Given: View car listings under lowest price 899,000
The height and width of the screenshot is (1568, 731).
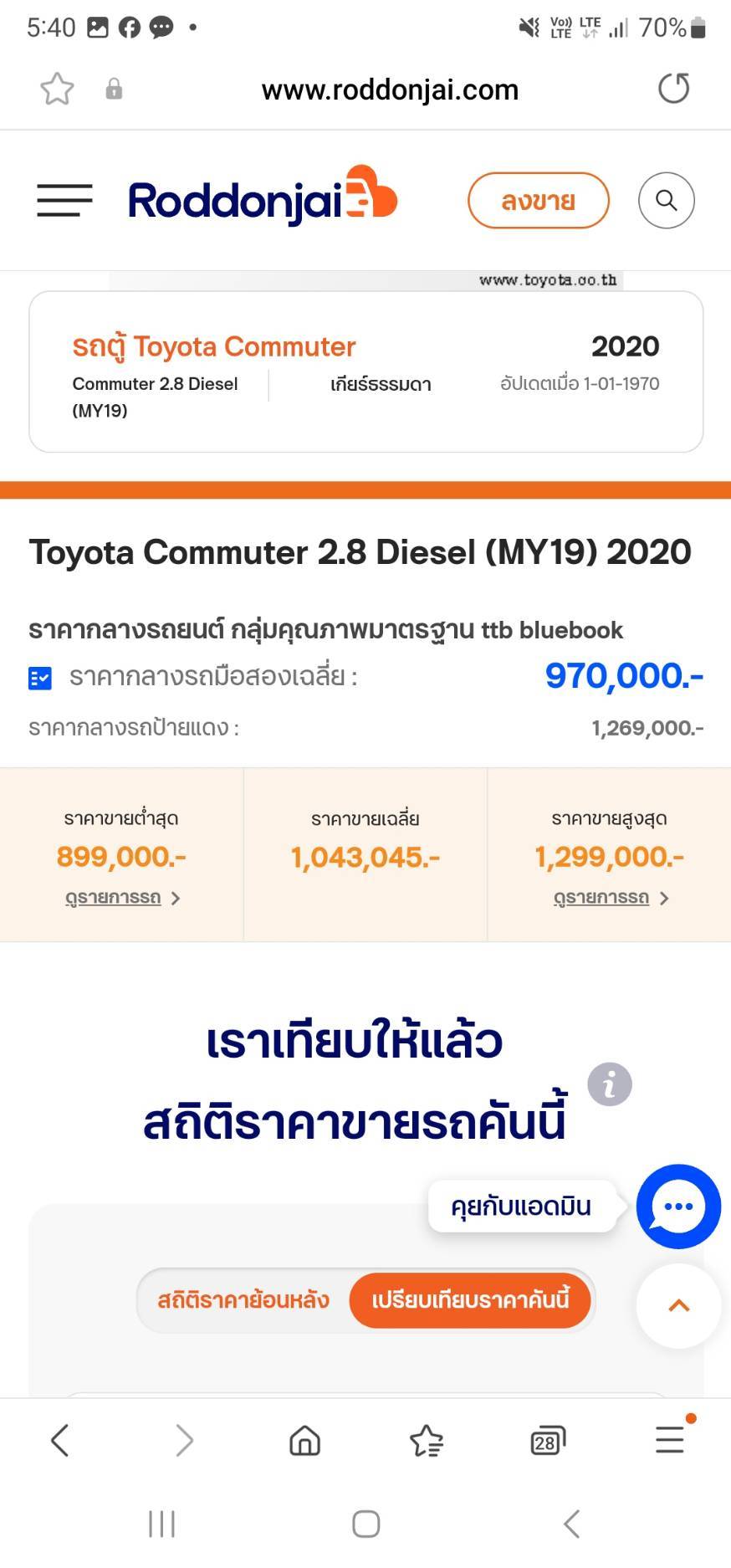Looking at the screenshot, I should click(x=122, y=898).
